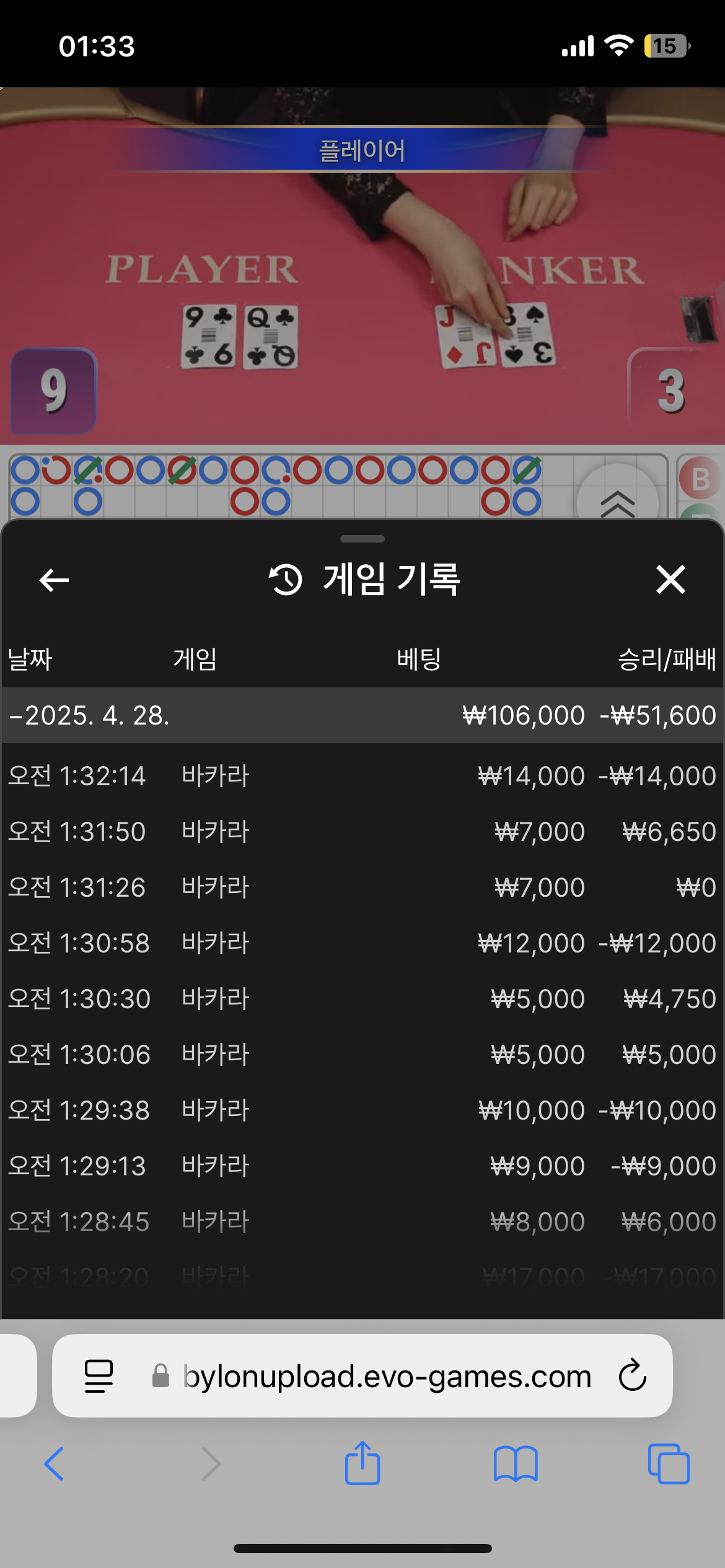The width and height of the screenshot is (725, 1568).
Task: Open the 오전 1:31:50 baccarat record
Action: click(x=362, y=832)
